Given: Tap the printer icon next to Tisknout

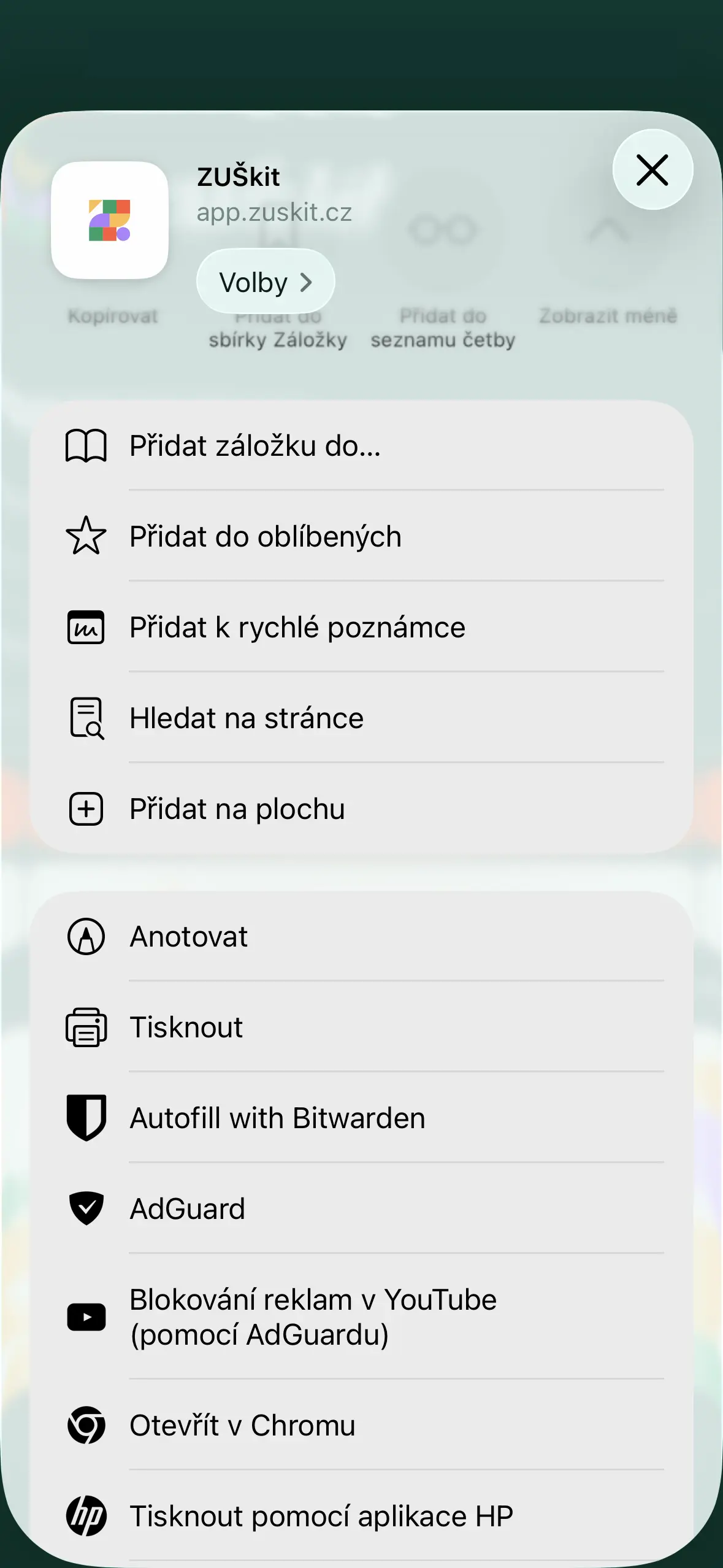Looking at the screenshot, I should tap(86, 1026).
